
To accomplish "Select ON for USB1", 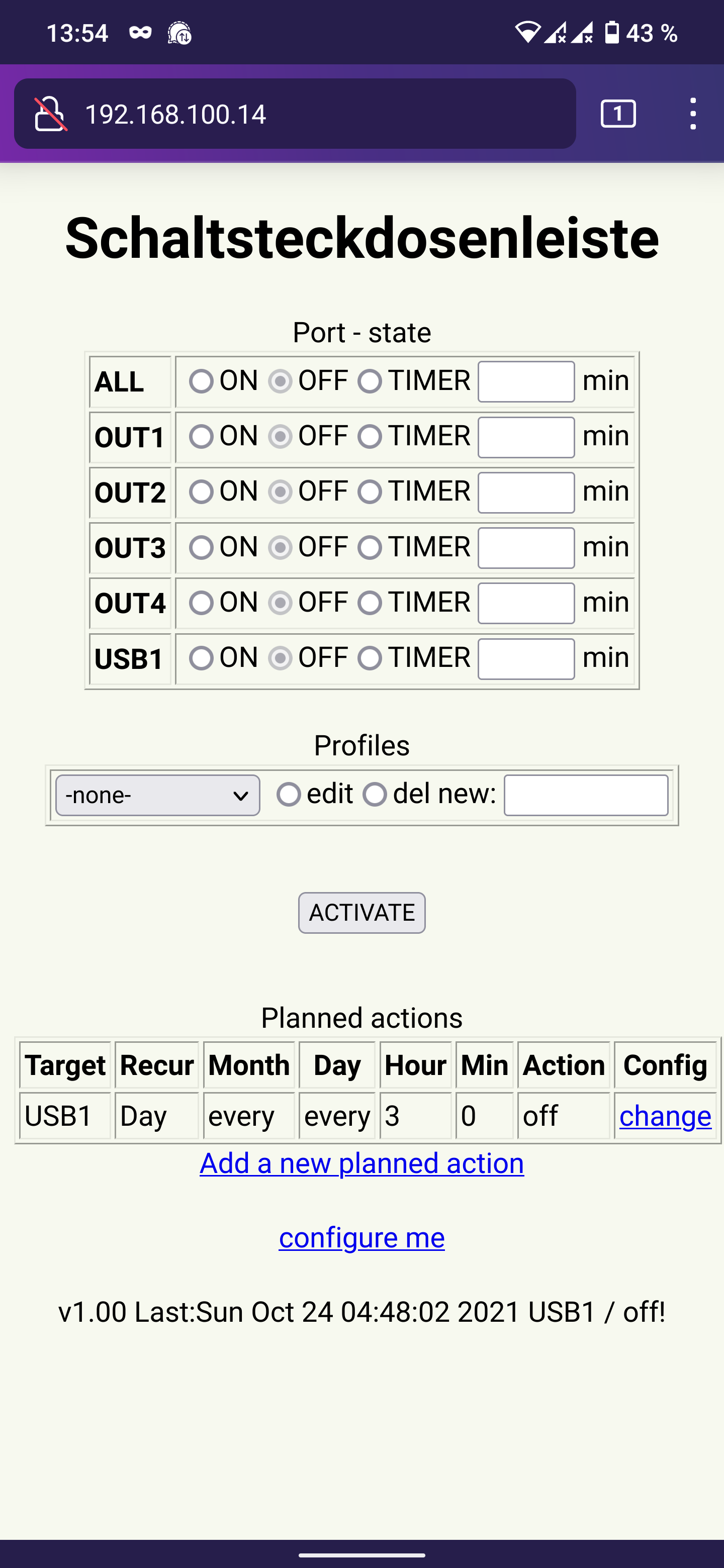I will 201,658.
